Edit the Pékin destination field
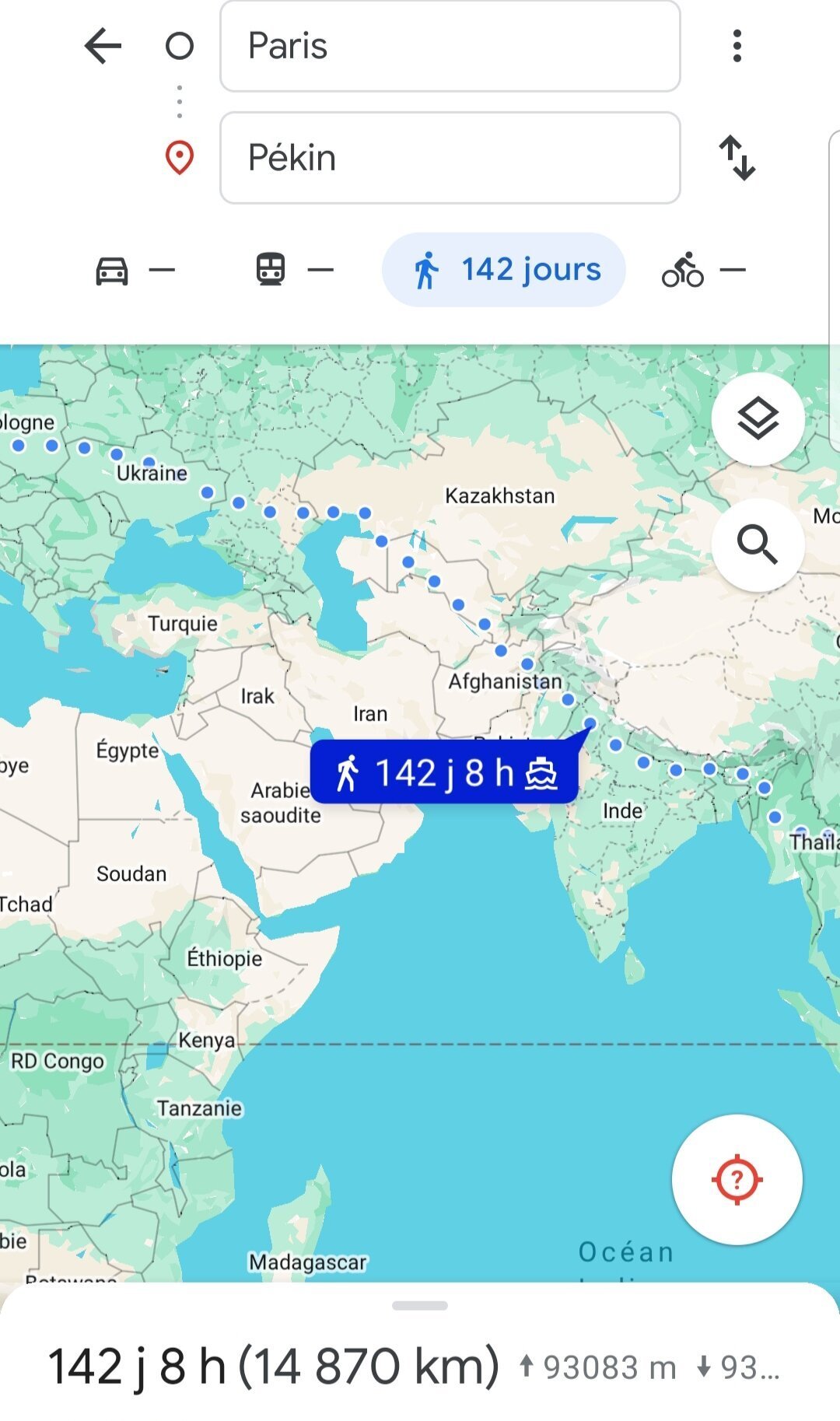Viewport: 840px width, 1421px height. click(x=450, y=158)
